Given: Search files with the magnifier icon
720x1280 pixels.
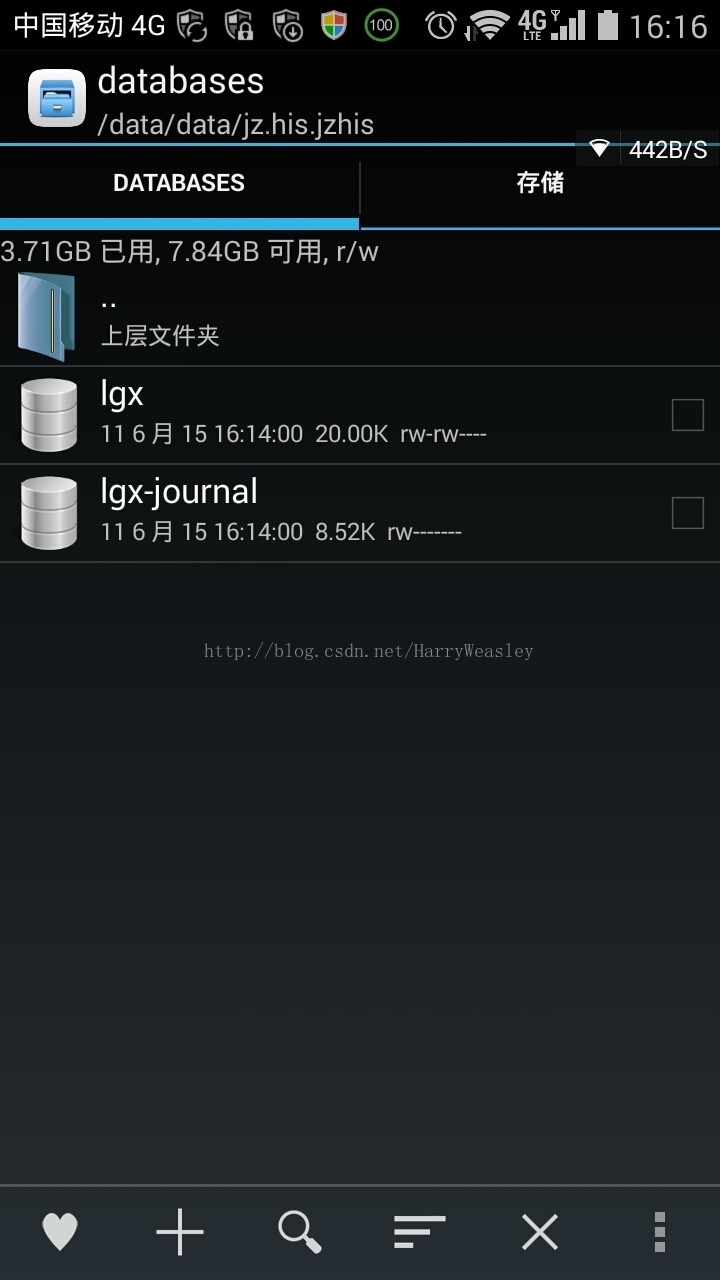Looking at the screenshot, I should pyautogui.click(x=300, y=1231).
